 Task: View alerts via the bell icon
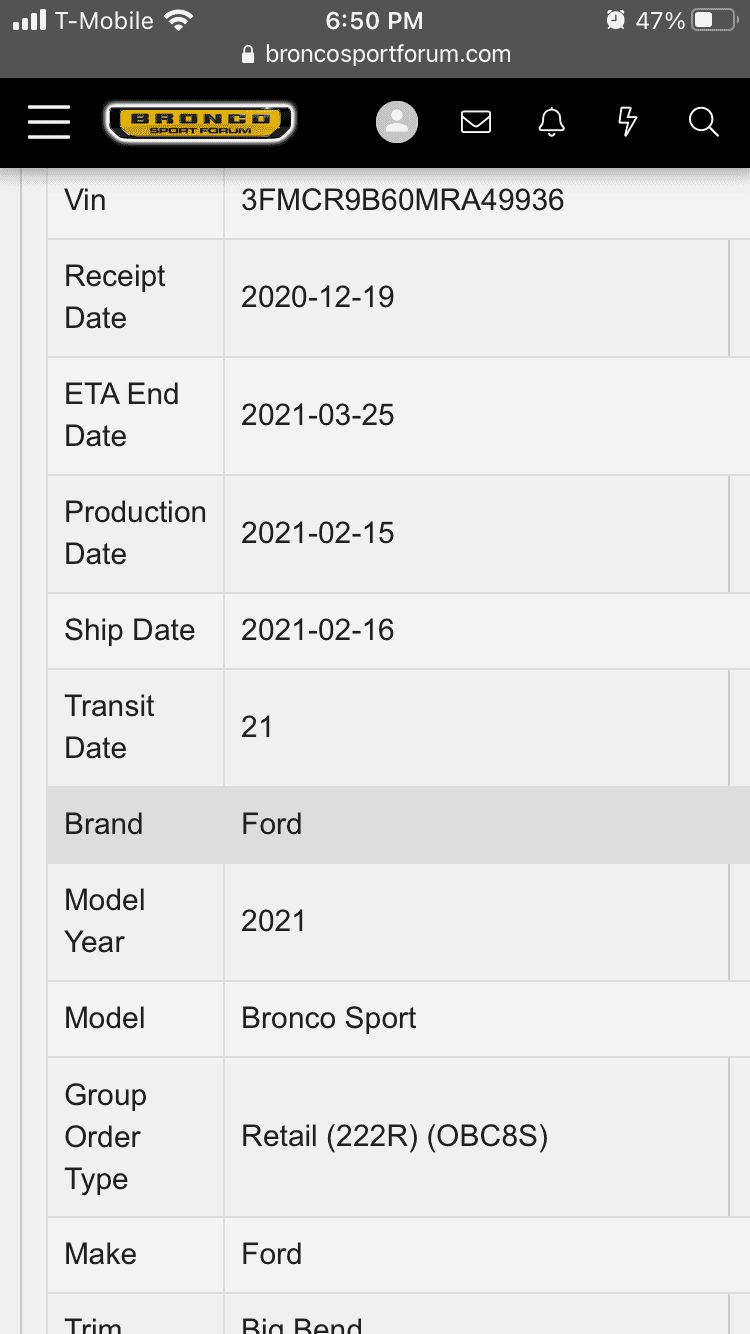pos(551,122)
